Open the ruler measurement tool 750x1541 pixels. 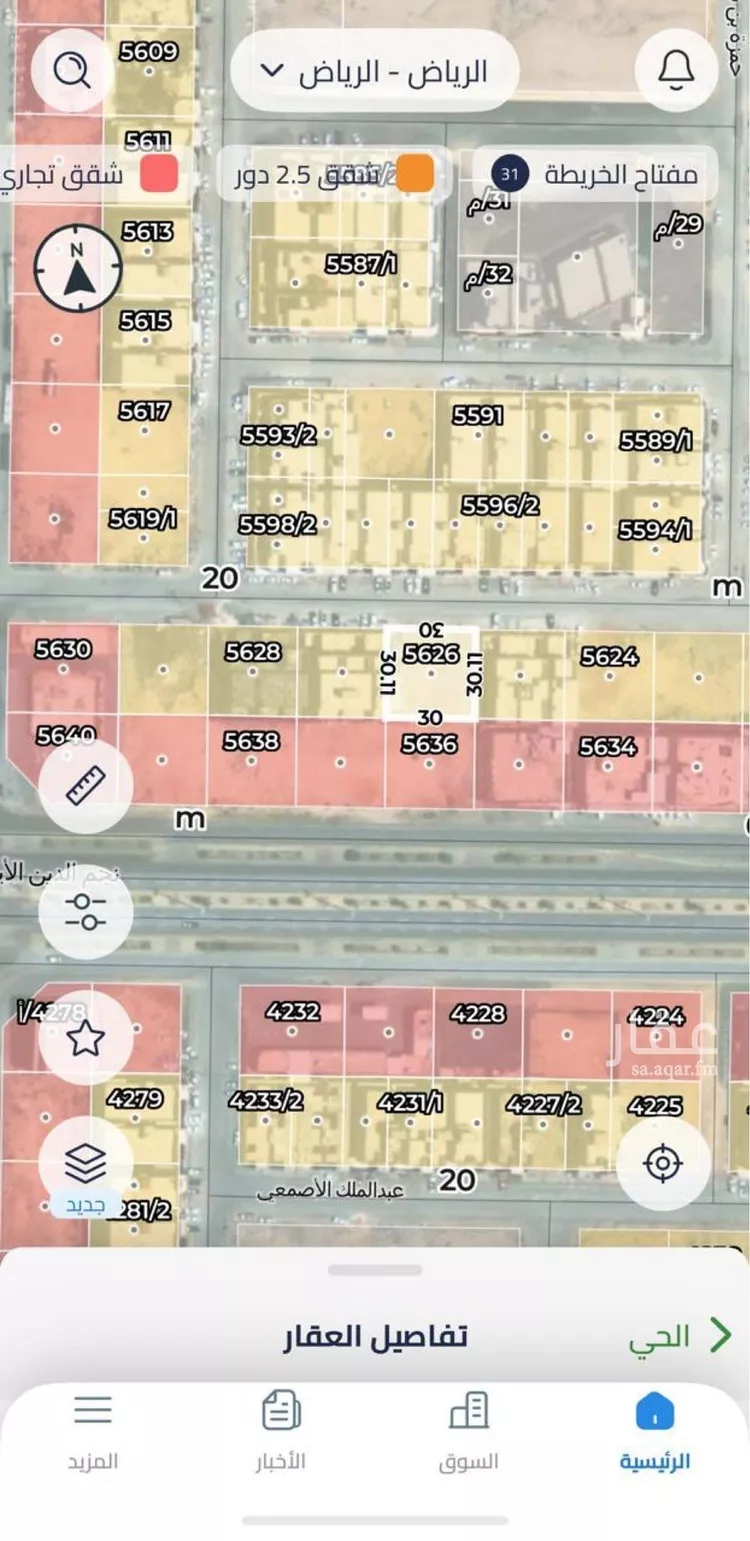pyautogui.click(x=86, y=786)
